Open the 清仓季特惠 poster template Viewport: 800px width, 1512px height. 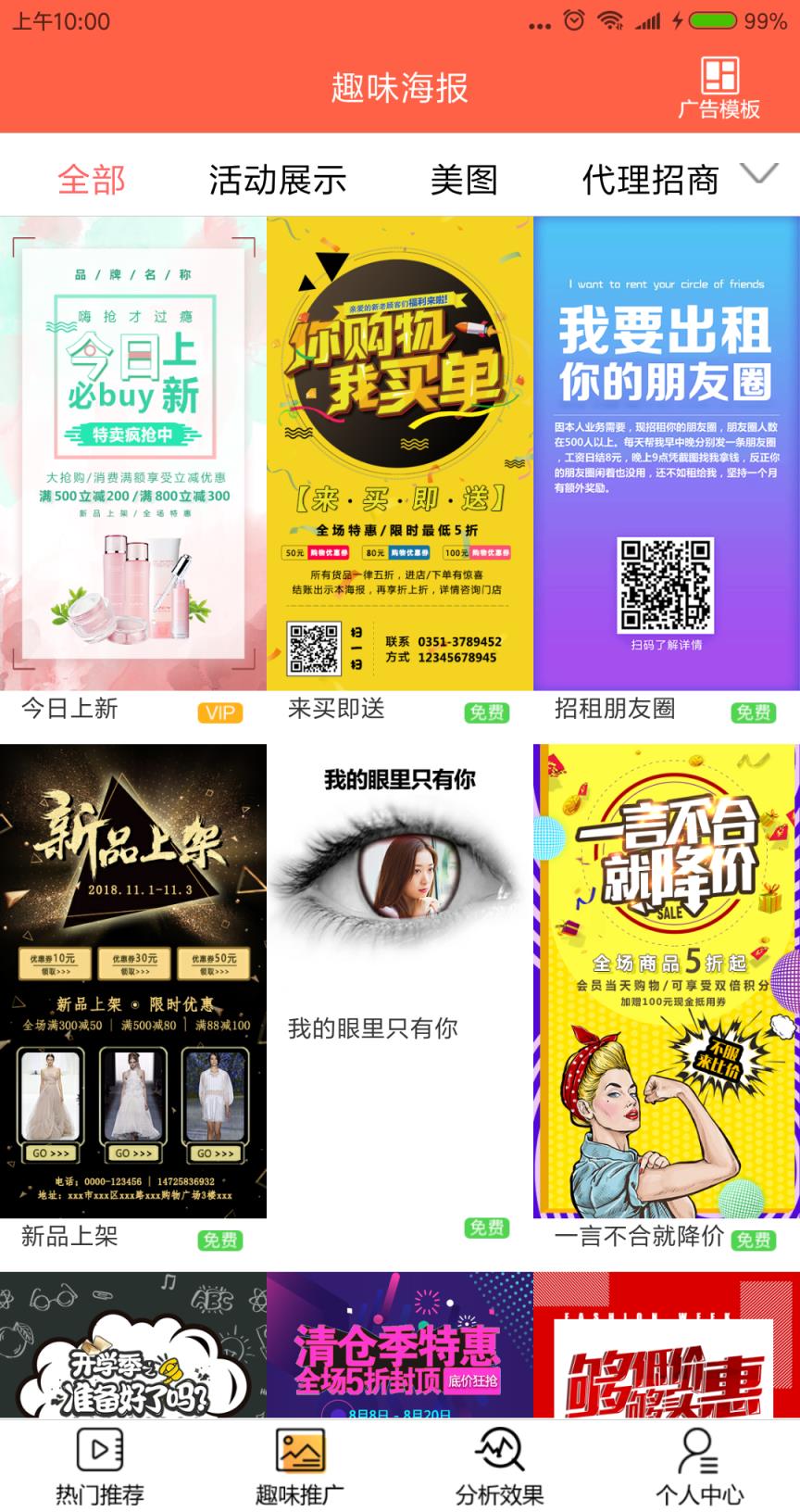pos(399,1345)
